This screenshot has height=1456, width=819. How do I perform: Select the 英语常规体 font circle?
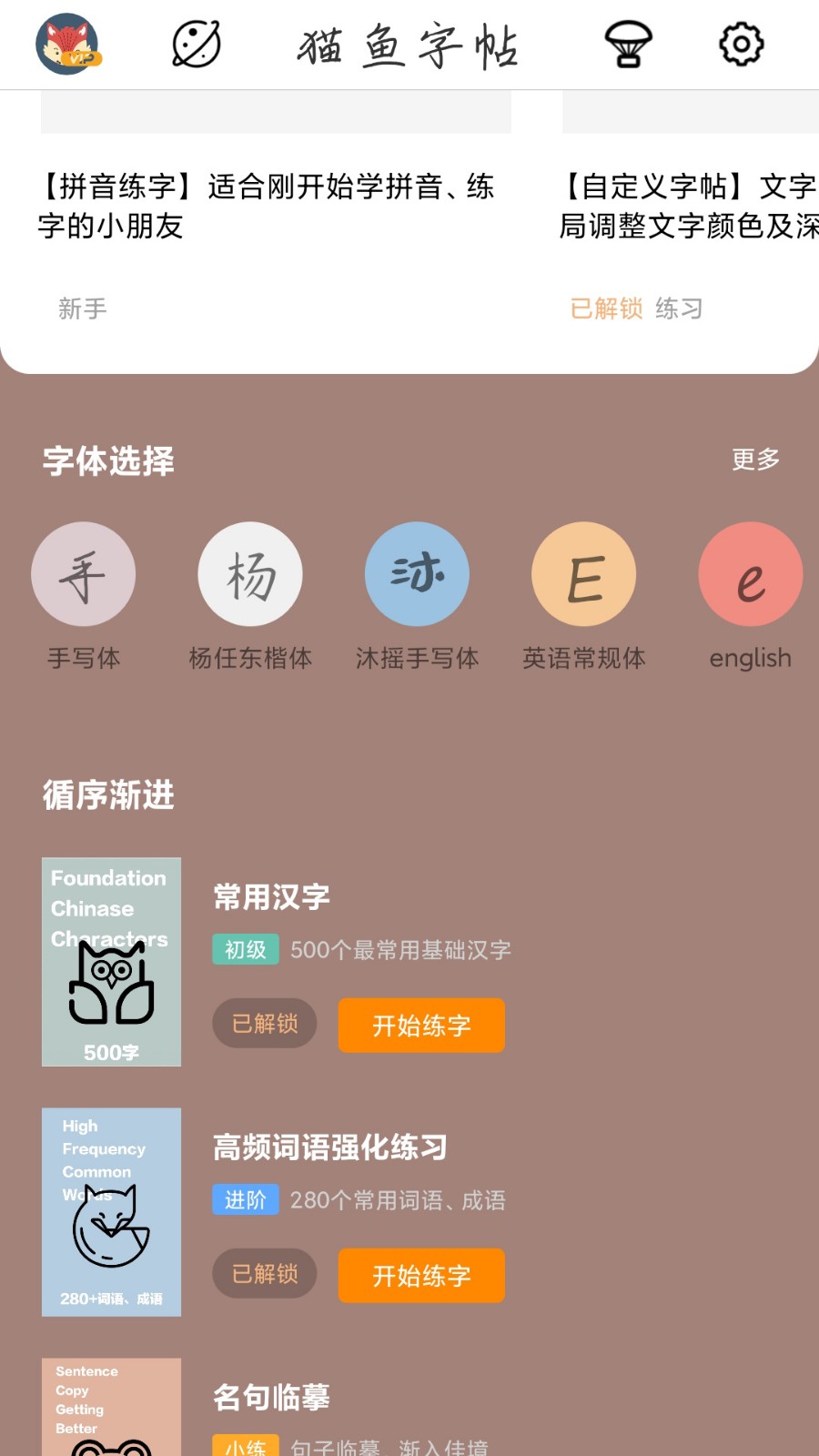pyautogui.click(x=583, y=573)
